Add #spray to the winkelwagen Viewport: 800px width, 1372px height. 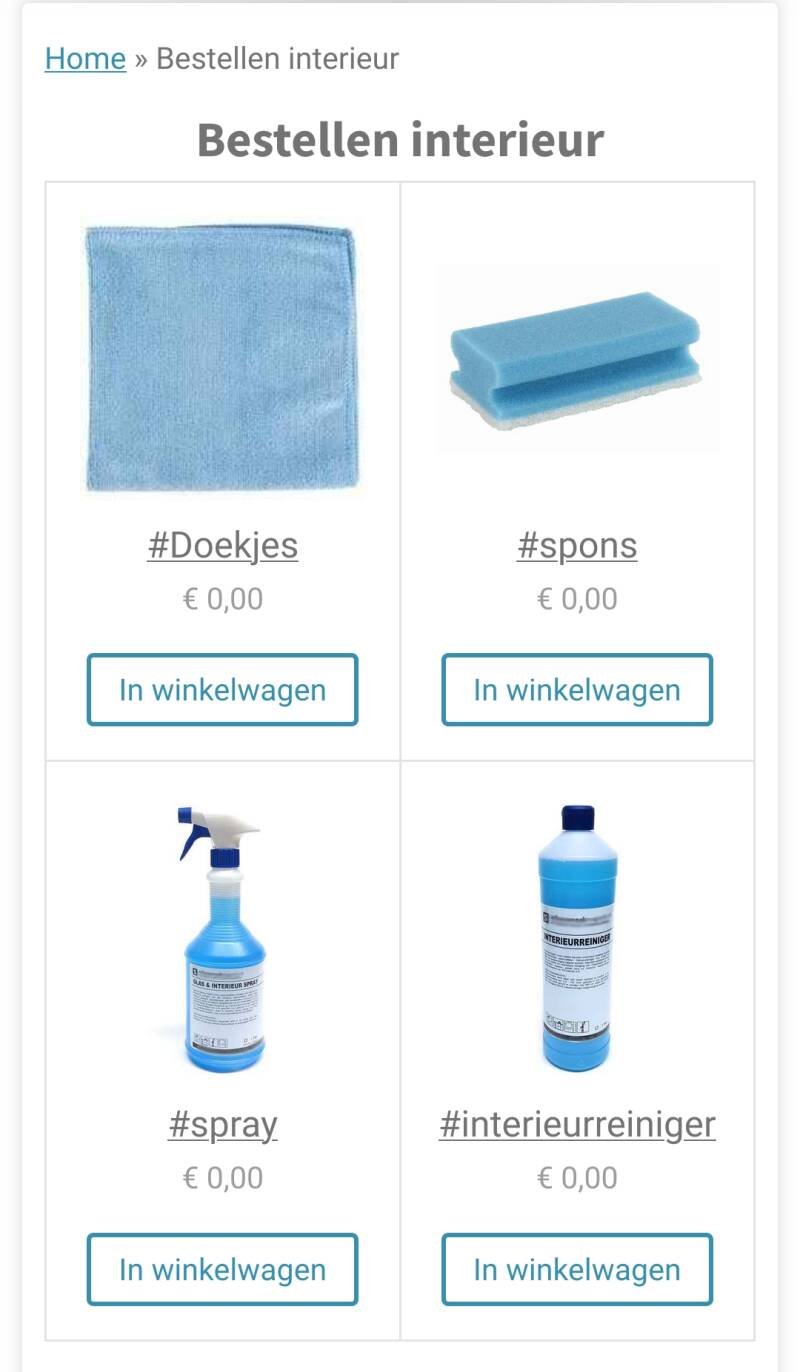[x=222, y=1269]
